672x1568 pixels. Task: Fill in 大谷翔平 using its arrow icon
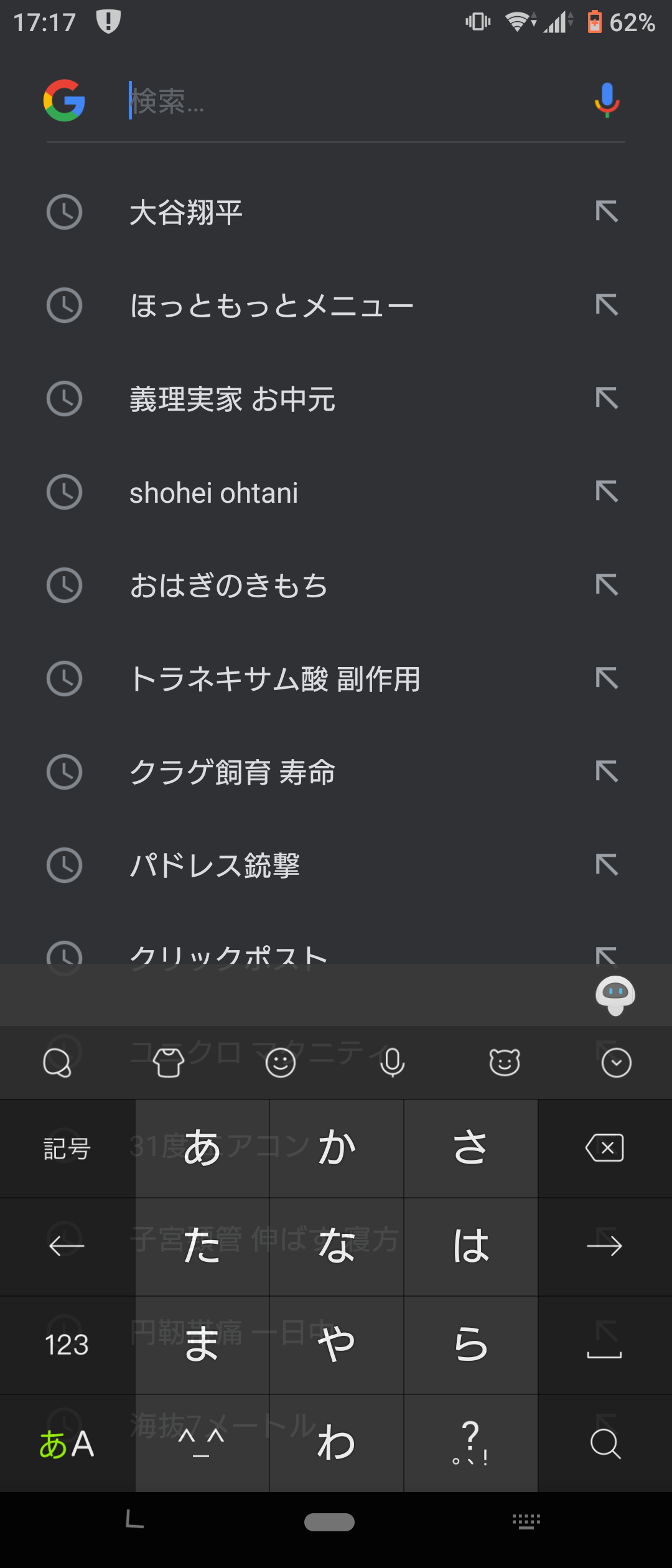point(605,213)
